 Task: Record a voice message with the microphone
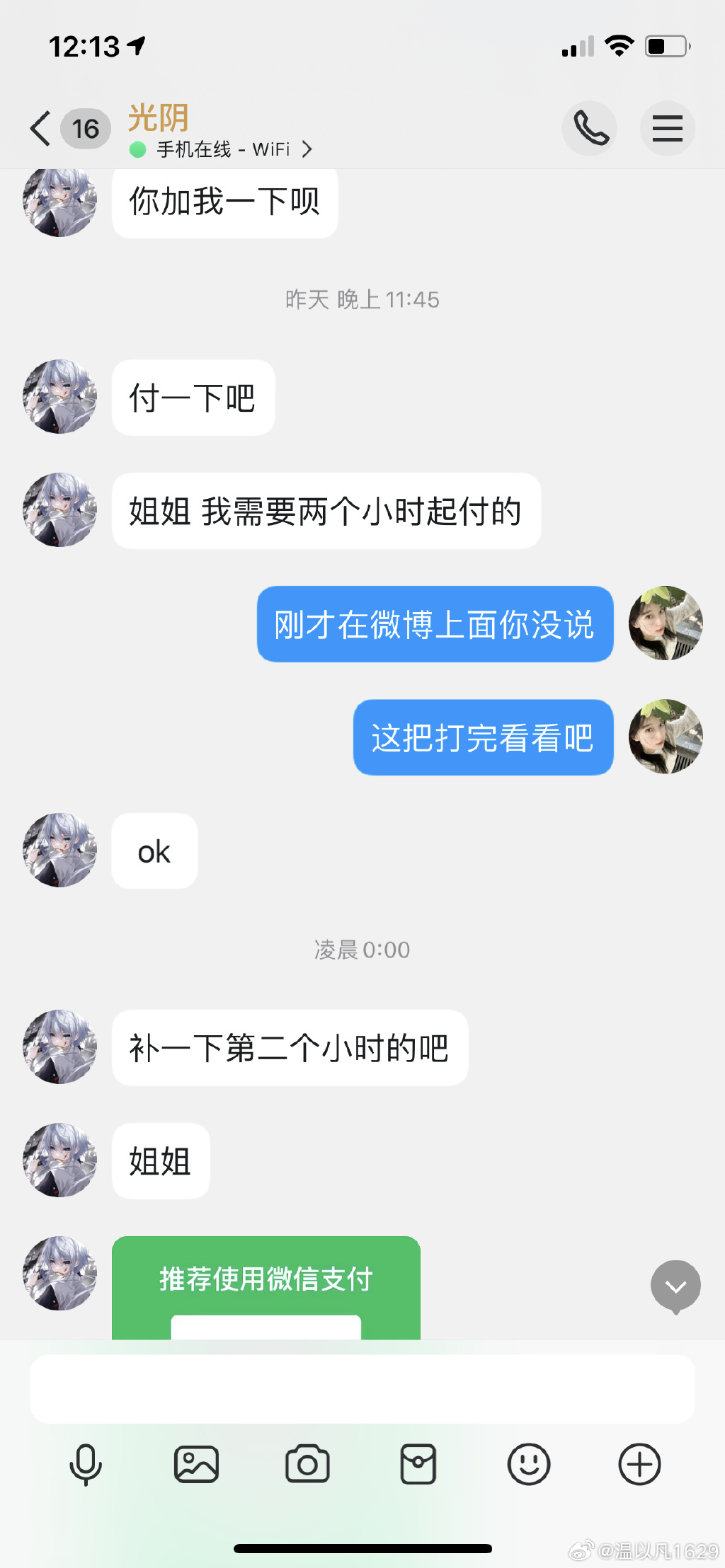pos(86,1464)
